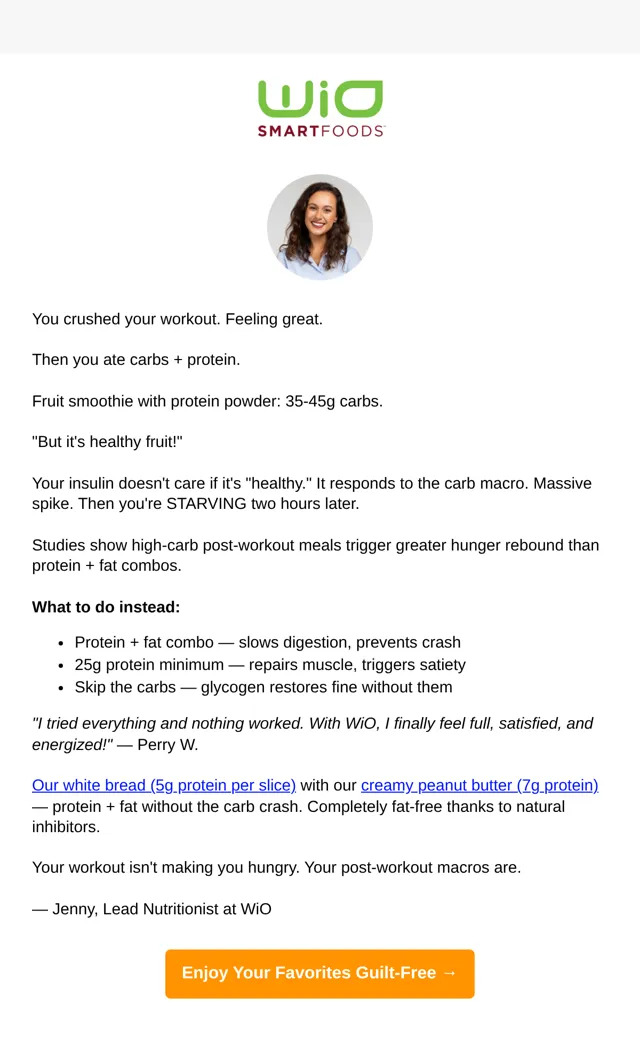Tap Enjoy Your Favorites Guilt-Free button
The image size is (640, 1040).
[320, 973]
